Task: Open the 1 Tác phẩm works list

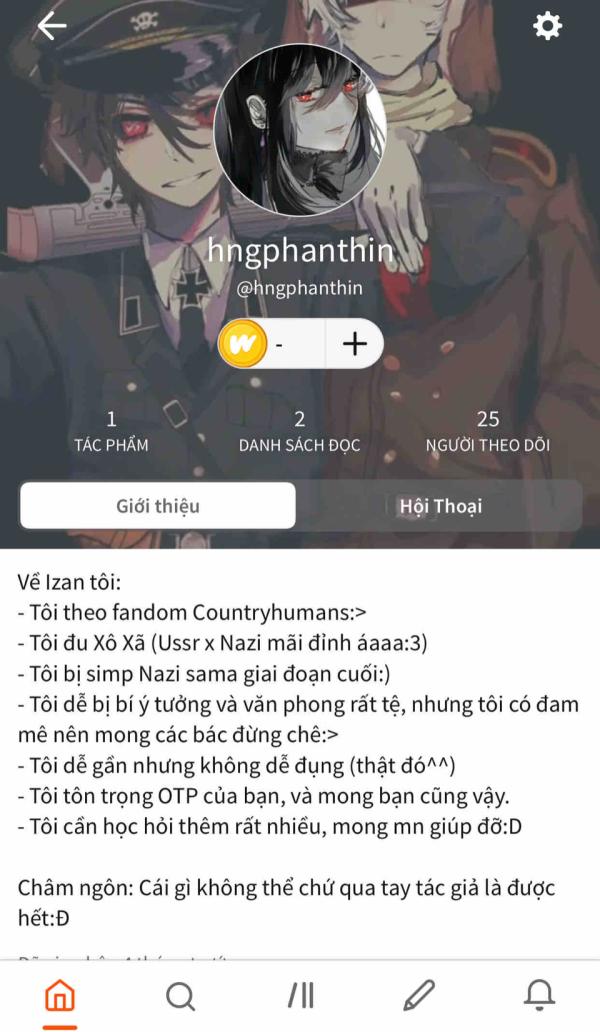Action: [111, 431]
